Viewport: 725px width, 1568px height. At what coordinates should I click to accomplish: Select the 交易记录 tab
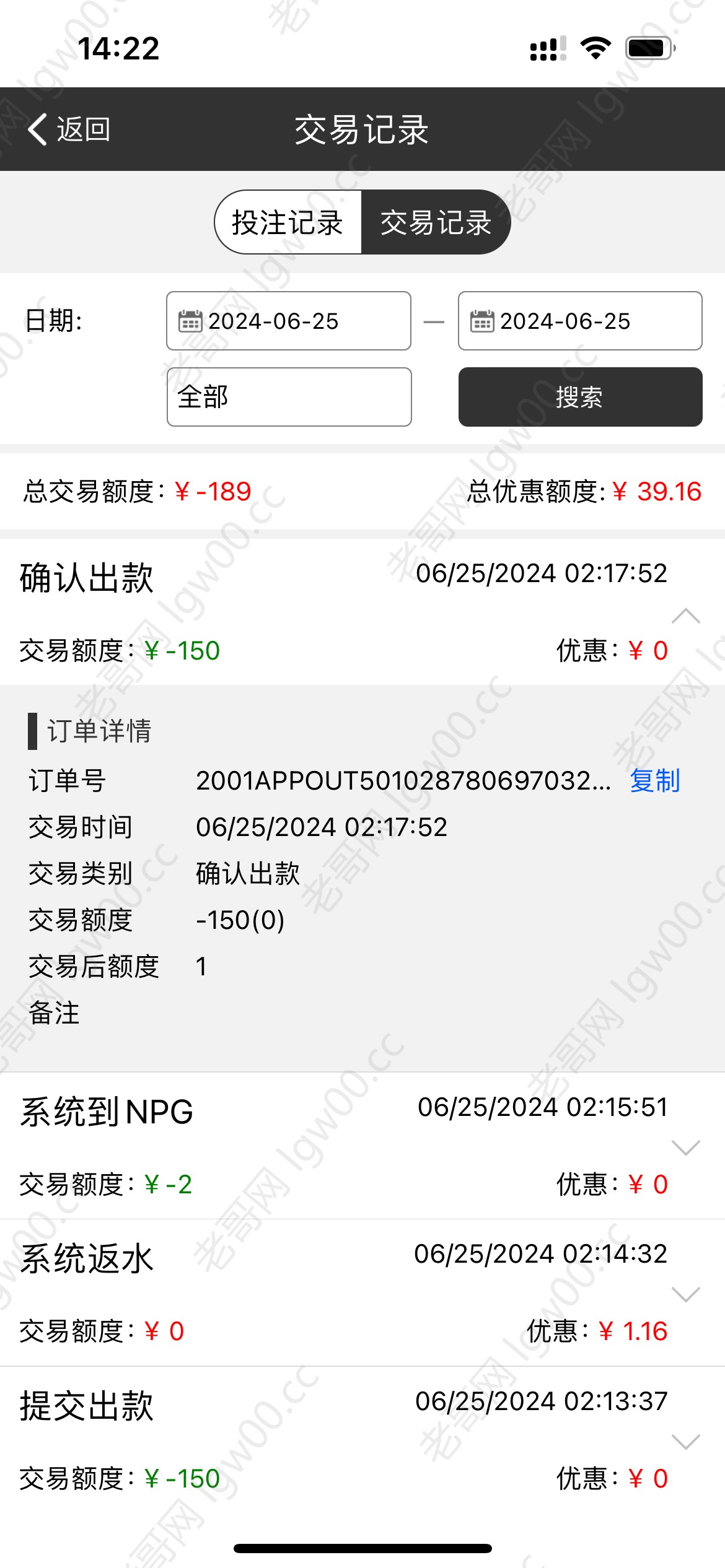[436, 222]
